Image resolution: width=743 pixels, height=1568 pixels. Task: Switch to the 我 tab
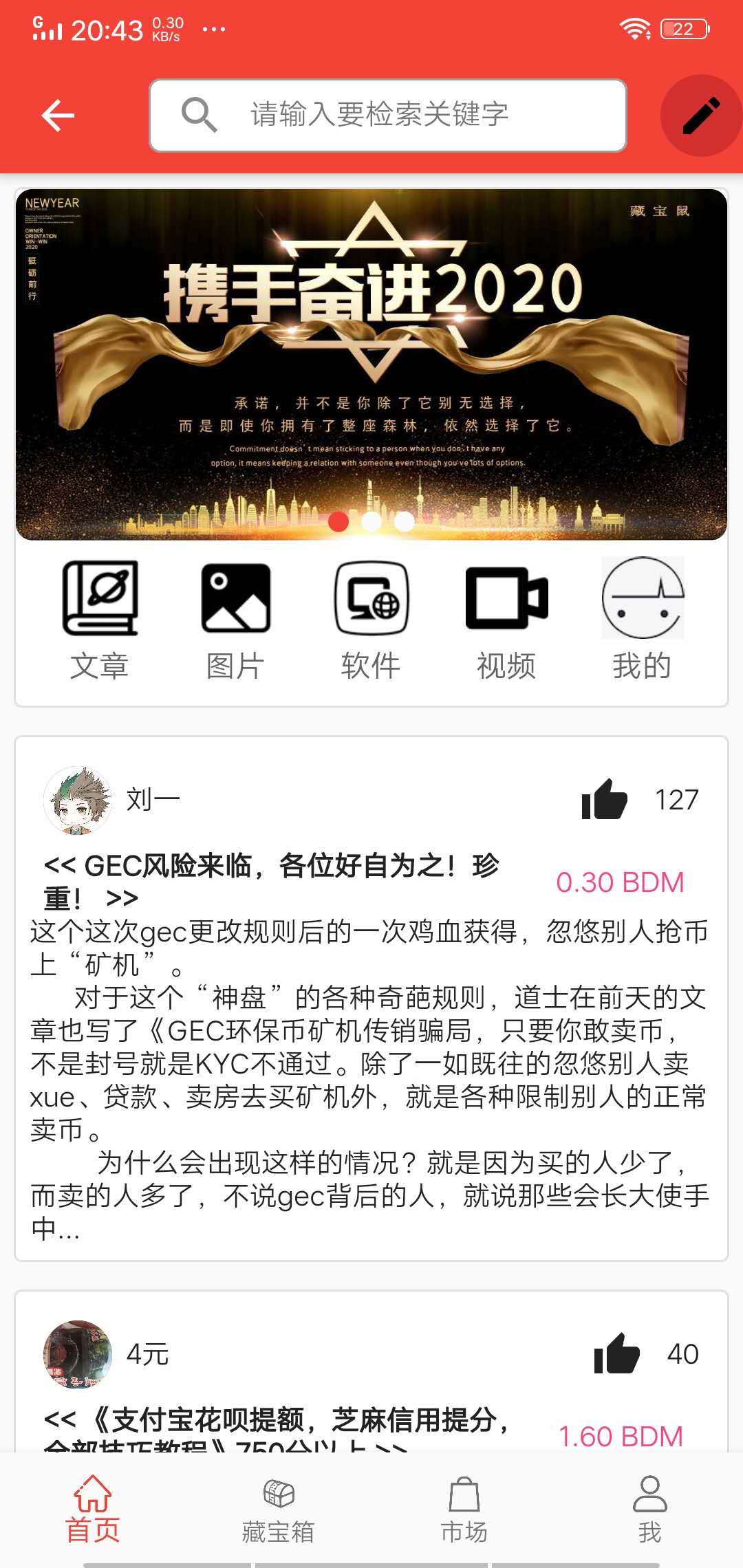(x=650, y=1510)
